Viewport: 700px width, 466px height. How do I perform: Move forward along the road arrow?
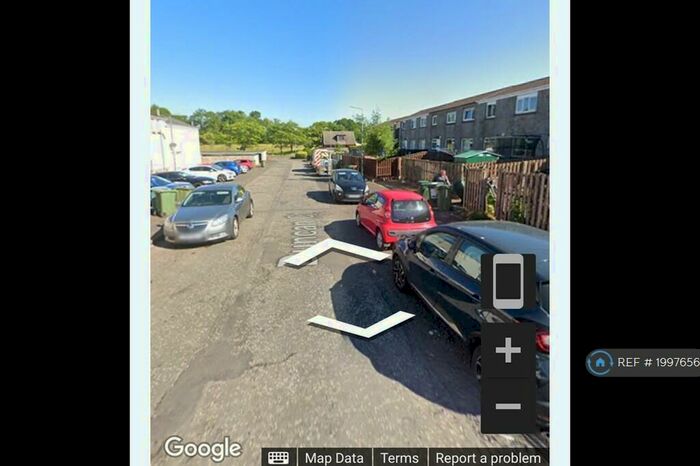click(x=334, y=251)
